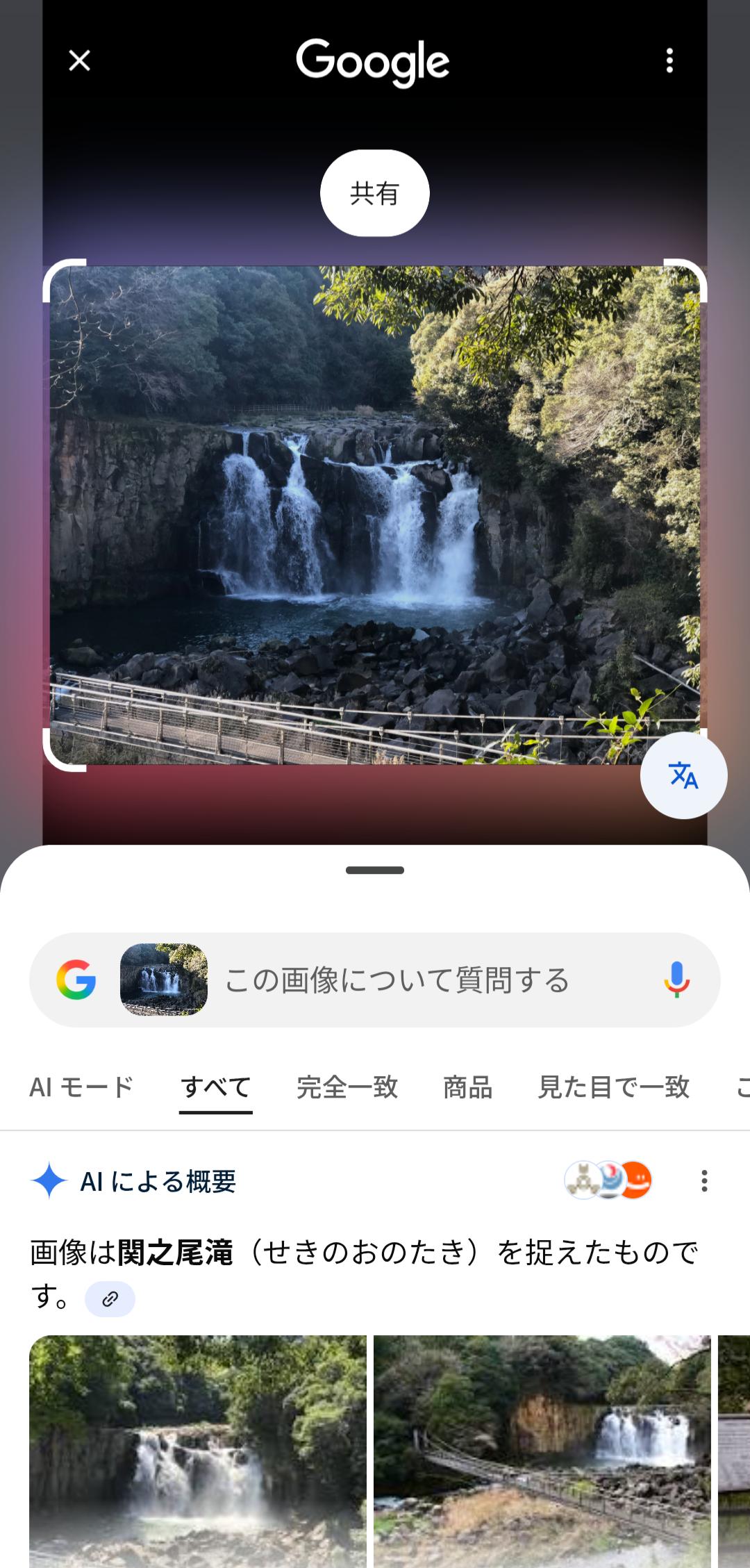Tap the image thumbnail in search box
750x1568 pixels.
[x=164, y=980]
